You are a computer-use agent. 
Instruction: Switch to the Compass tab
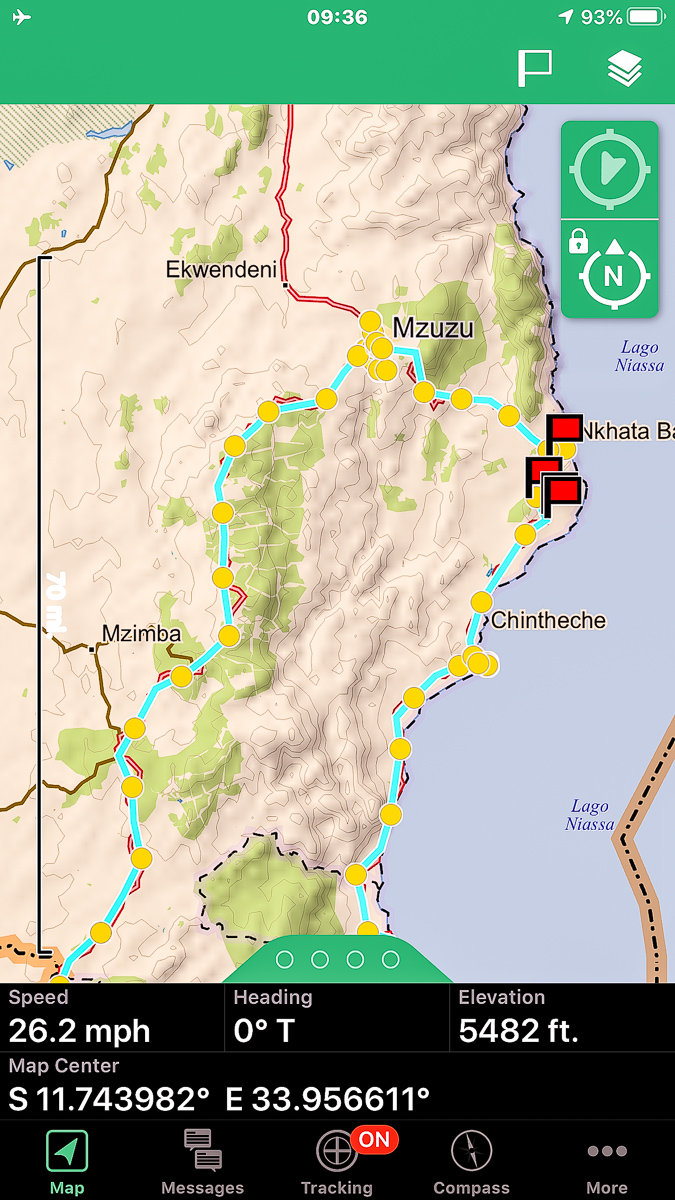tap(471, 1162)
